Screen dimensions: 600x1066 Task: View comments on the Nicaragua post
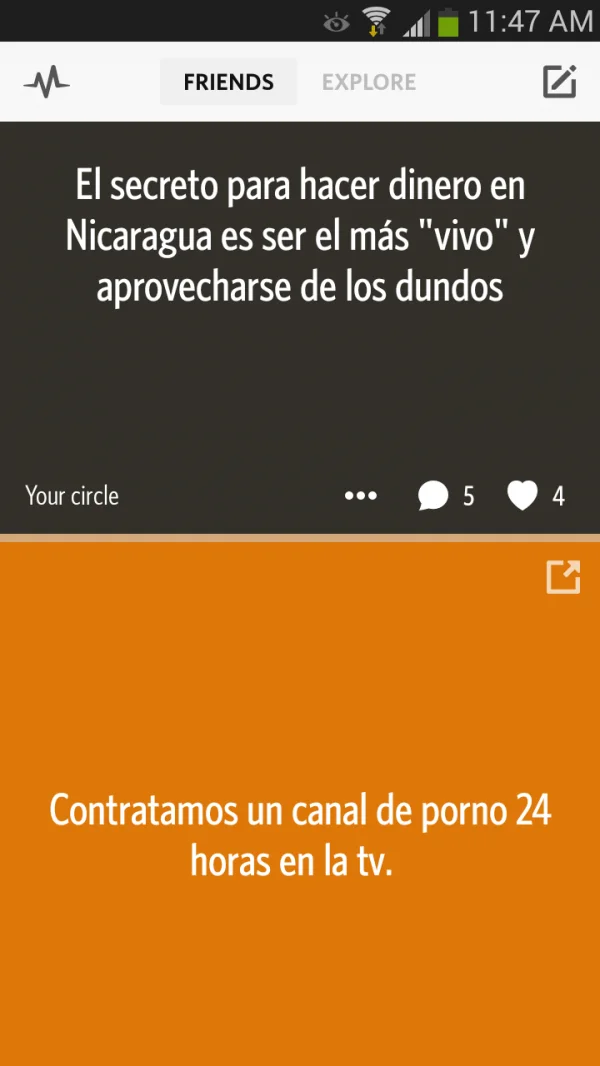pos(445,496)
